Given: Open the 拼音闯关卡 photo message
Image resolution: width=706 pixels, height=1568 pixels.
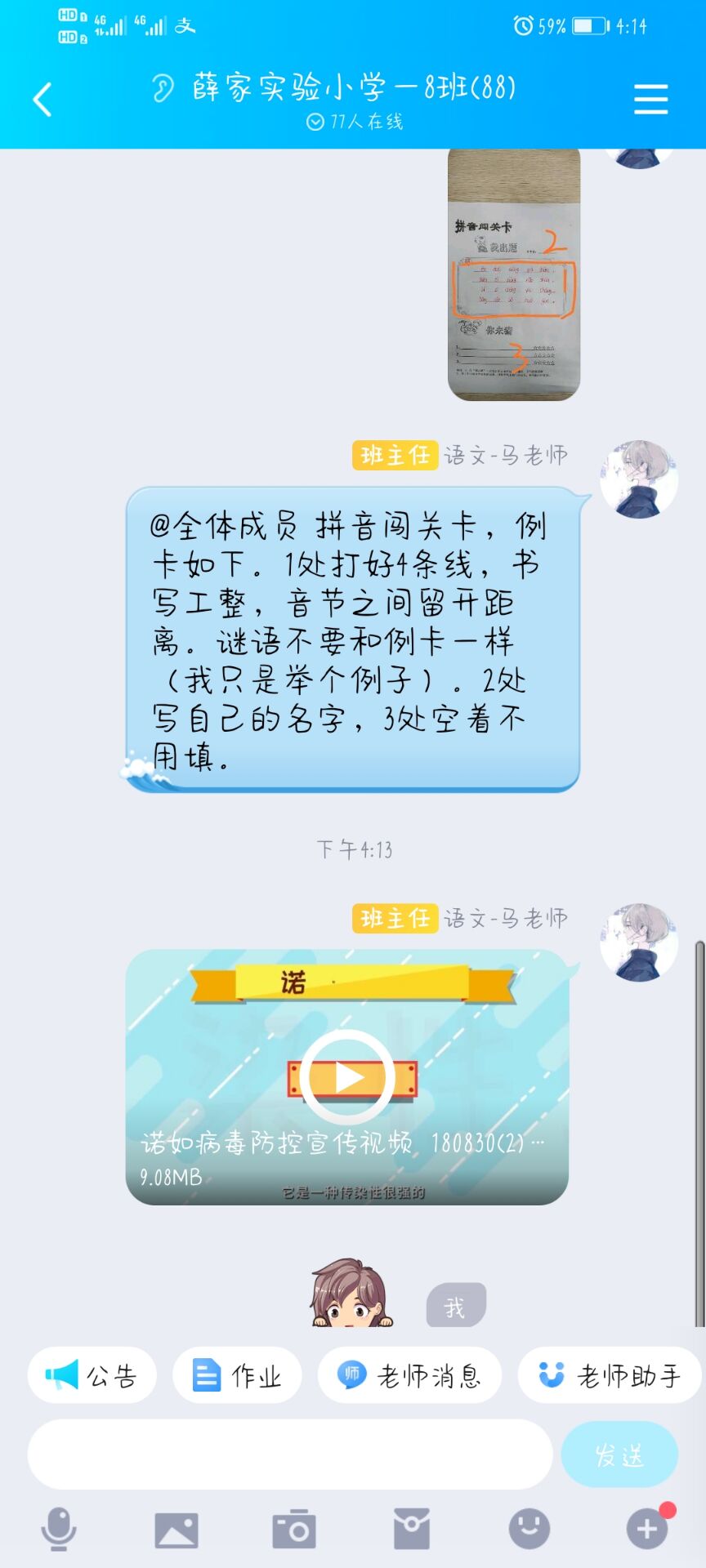Looking at the screenshot, I should click(x=514, y=274).
